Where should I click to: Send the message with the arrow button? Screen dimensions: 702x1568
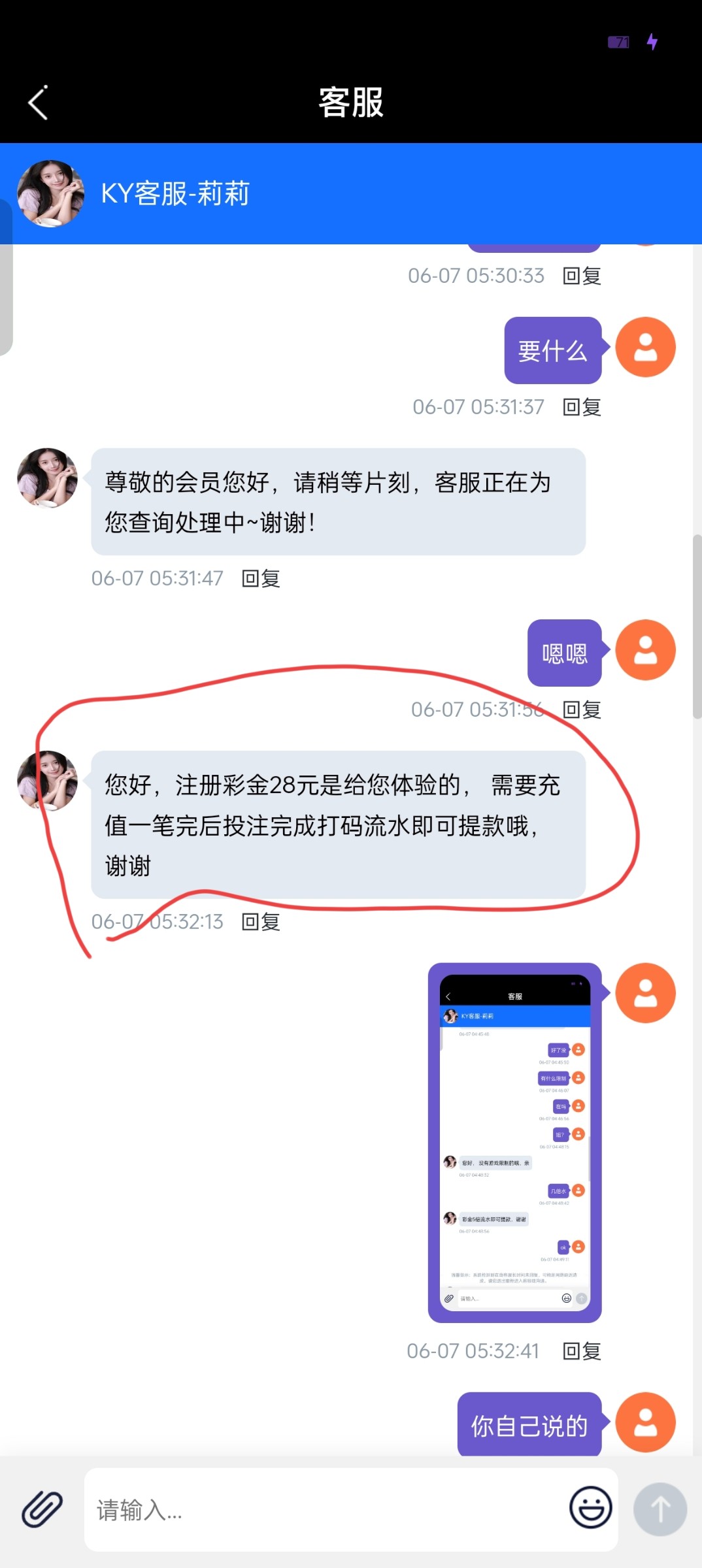click(660, 1509)
